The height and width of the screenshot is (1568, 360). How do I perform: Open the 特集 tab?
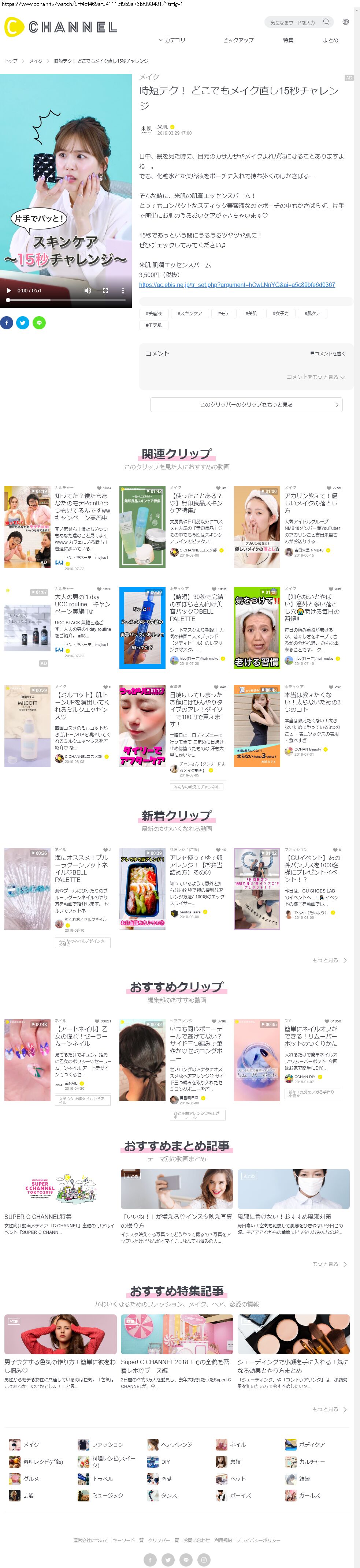(x=288, y=40)
